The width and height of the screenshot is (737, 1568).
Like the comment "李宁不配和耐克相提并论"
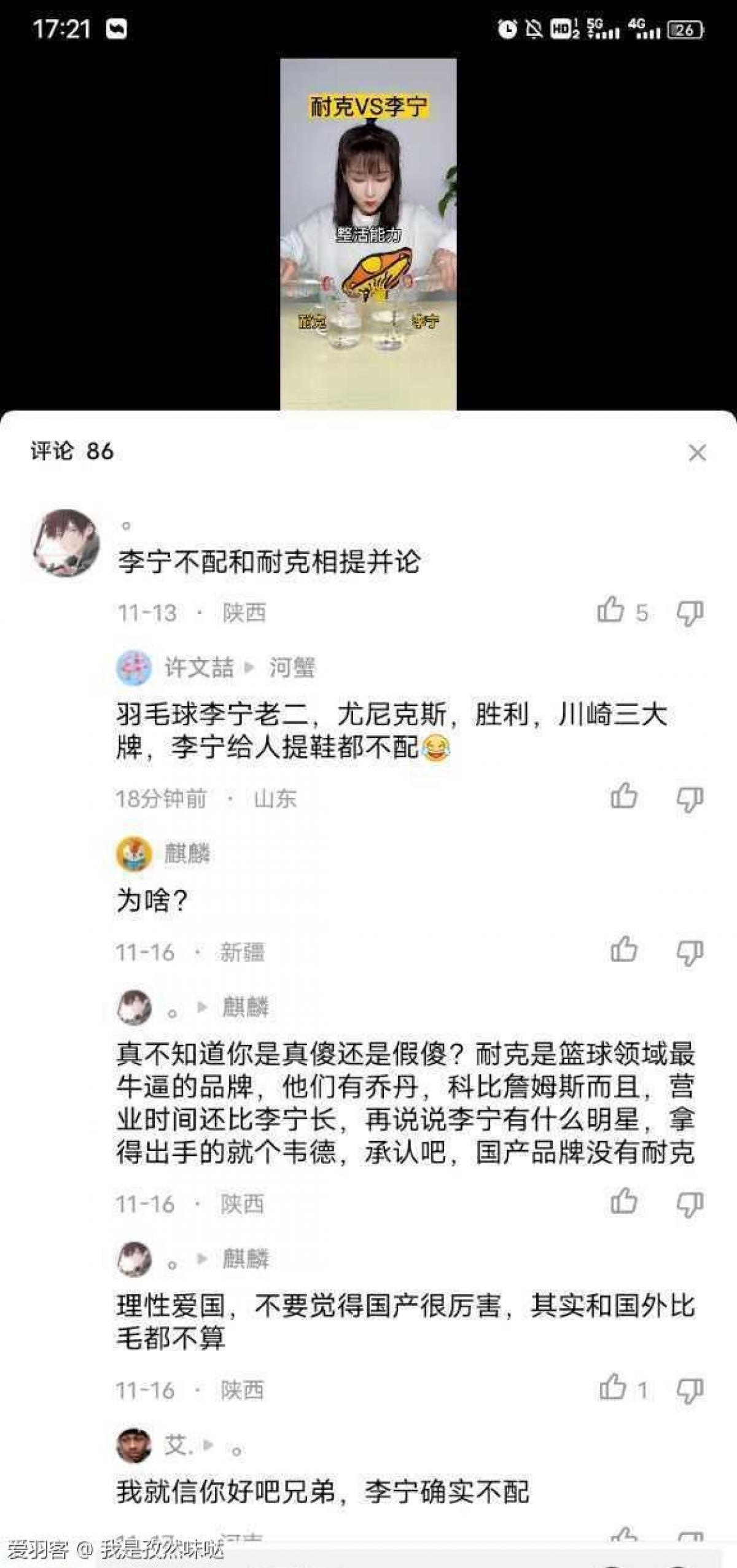click(610, 611)
